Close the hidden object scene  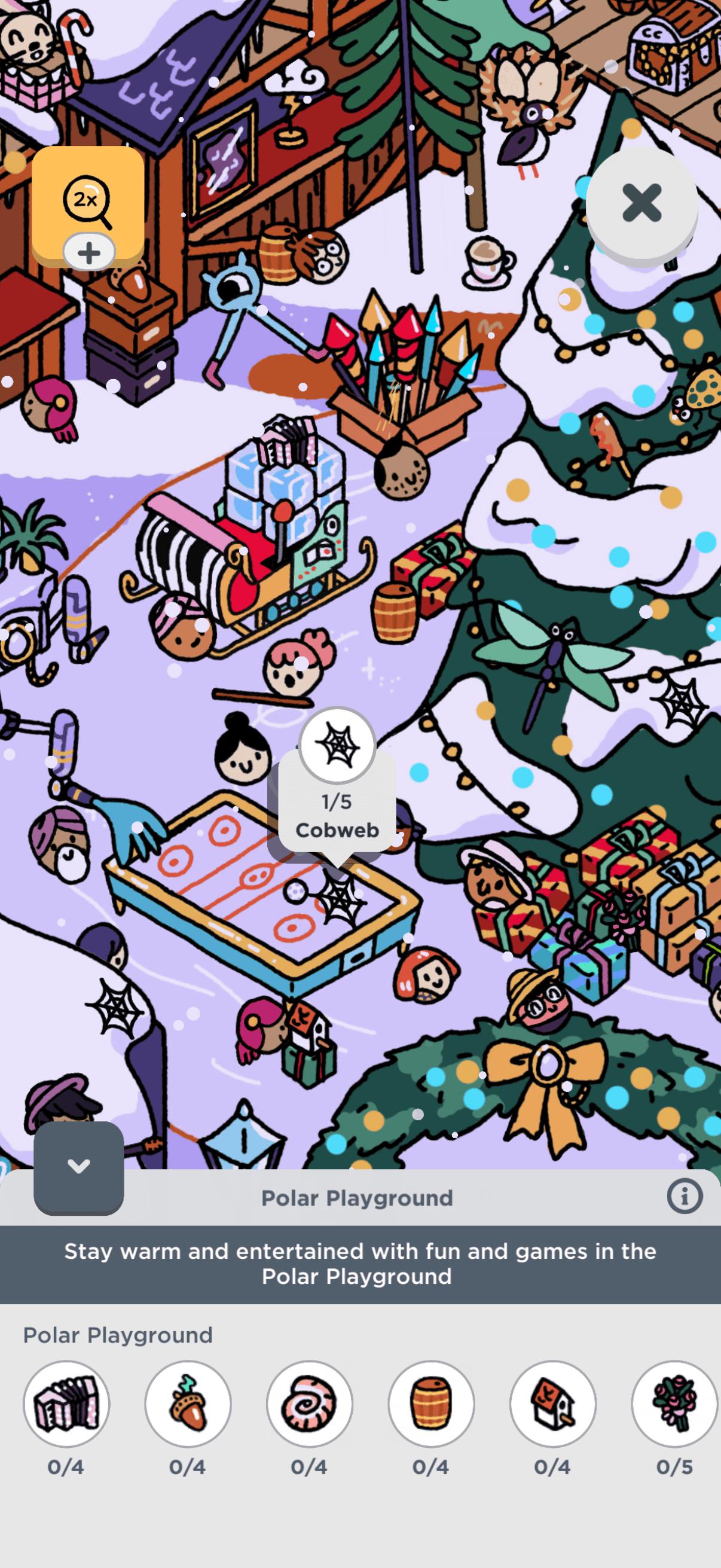coord(641,203)
